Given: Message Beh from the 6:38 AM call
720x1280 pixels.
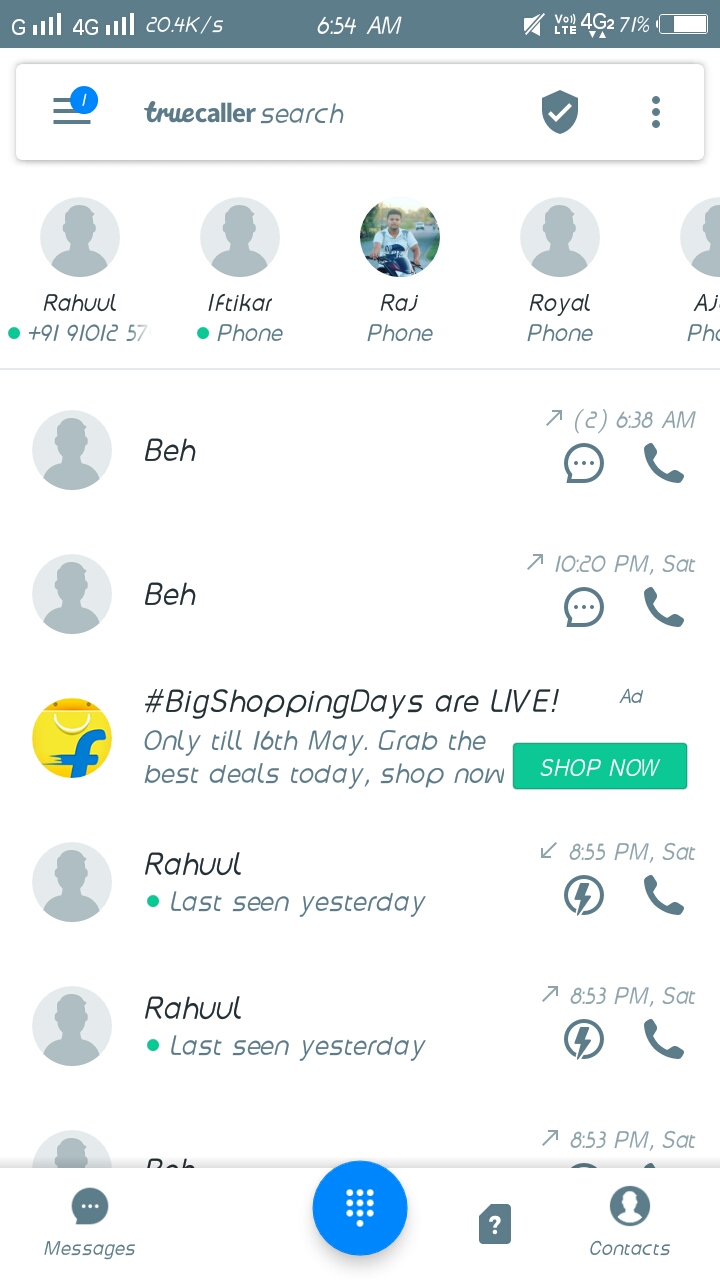Looking at the screenshot, I should [x=584, y=464].
